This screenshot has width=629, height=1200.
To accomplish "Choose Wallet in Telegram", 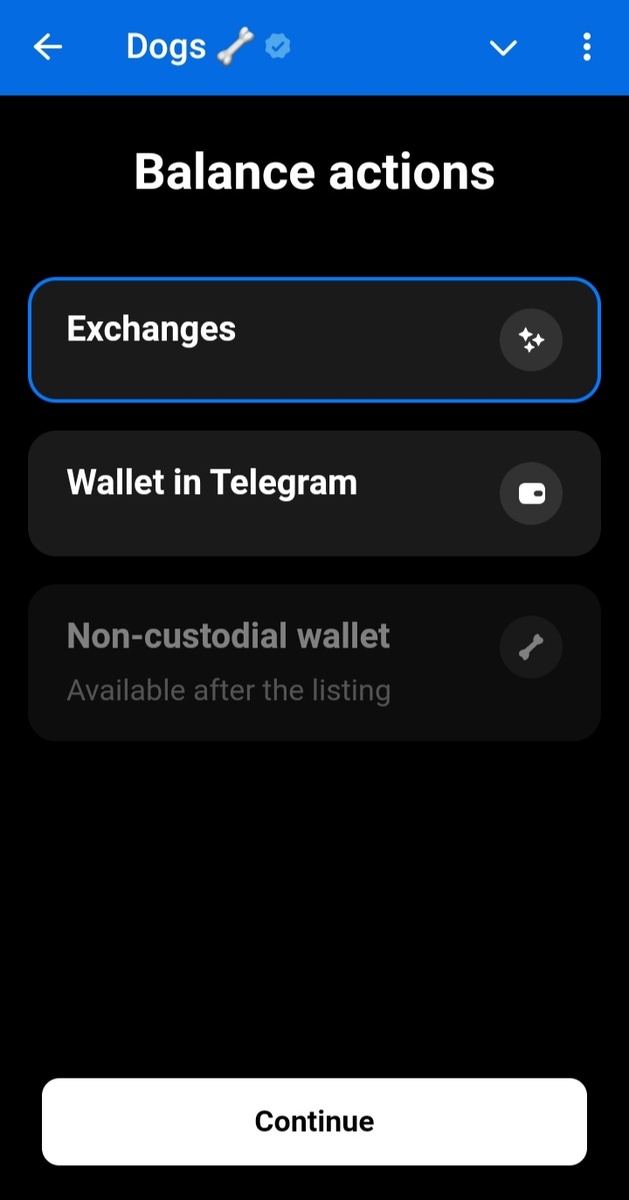I will pyautogui.click(x=314, y=493).
